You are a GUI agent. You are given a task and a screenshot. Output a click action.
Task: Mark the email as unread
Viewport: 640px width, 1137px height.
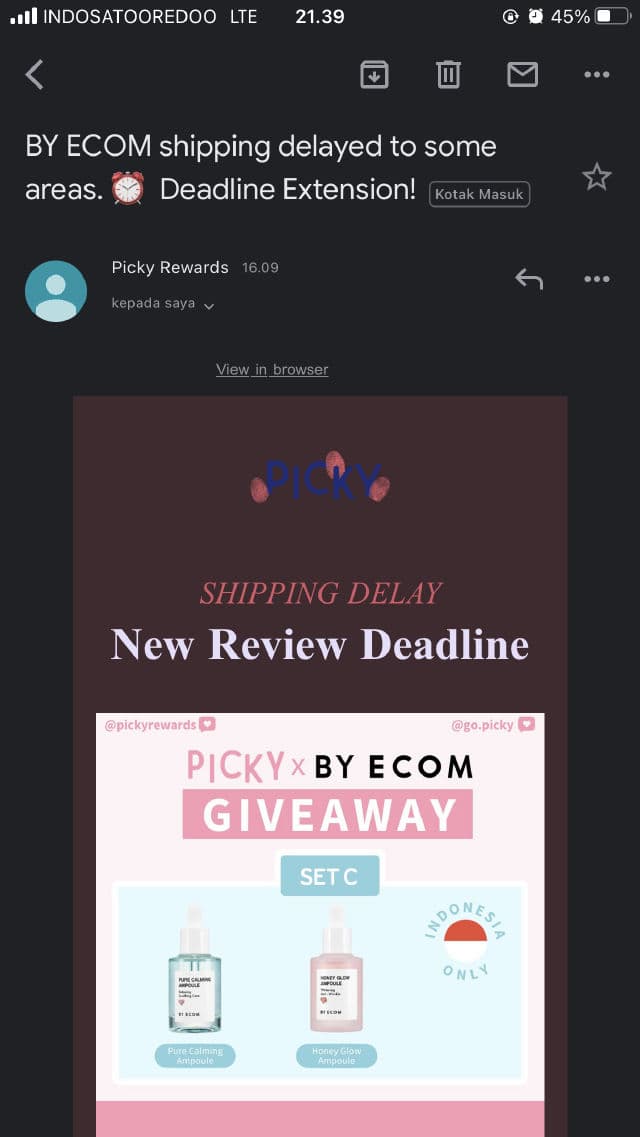coord(522,74)
